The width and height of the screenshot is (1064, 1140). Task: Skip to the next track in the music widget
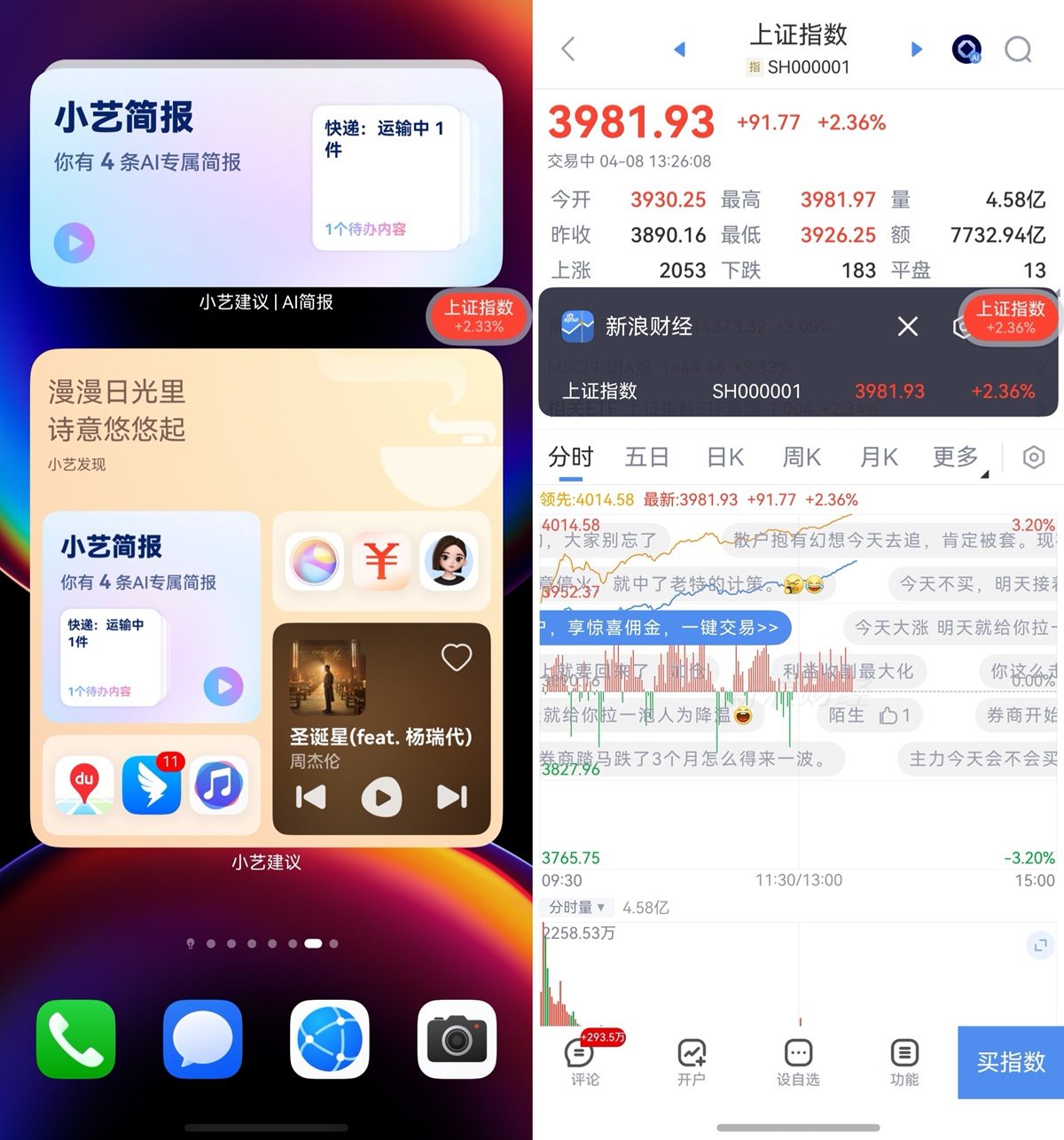click(x=451, y=797)
